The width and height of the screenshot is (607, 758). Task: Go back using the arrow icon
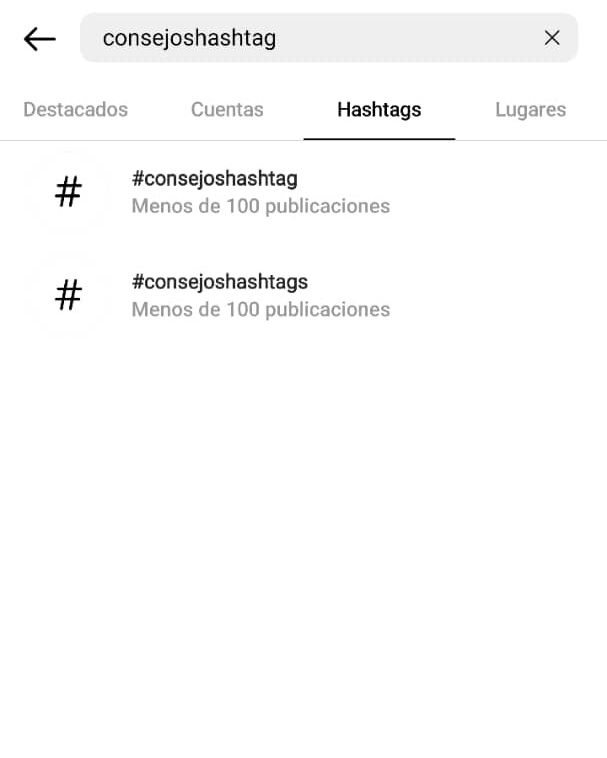coord(40,39)
